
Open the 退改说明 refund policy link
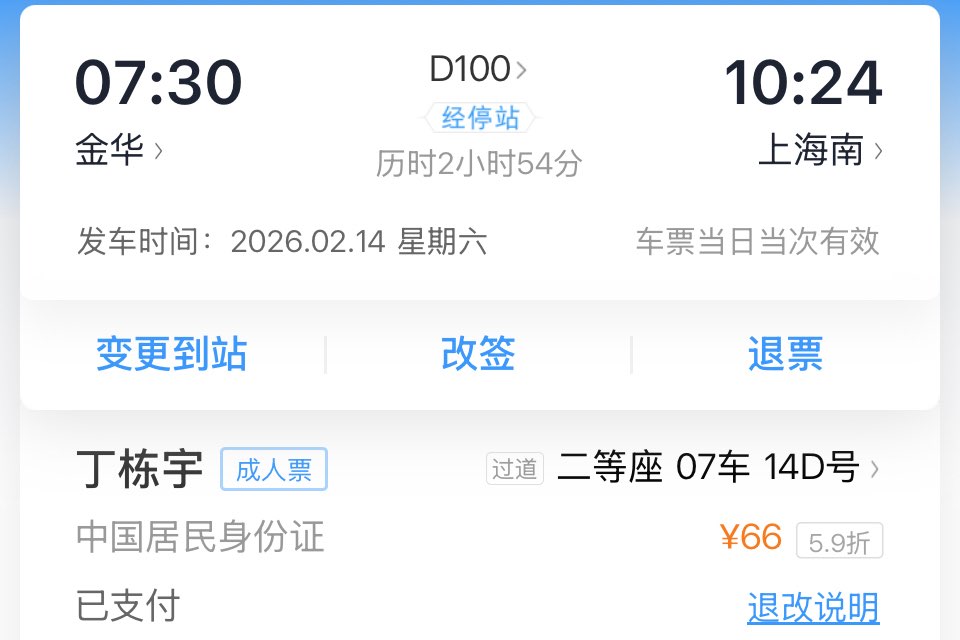[813, 607]
